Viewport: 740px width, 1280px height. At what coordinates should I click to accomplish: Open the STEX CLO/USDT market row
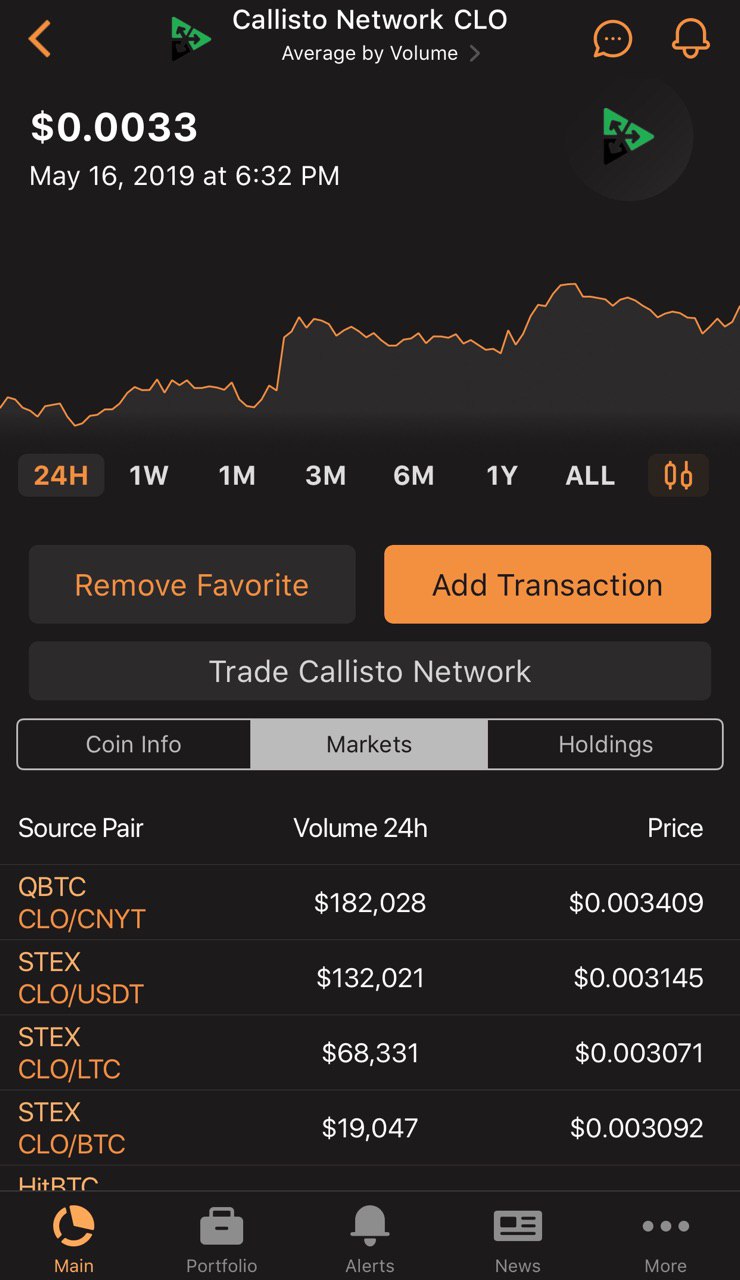pyautogui.click(x=370, y=978)
